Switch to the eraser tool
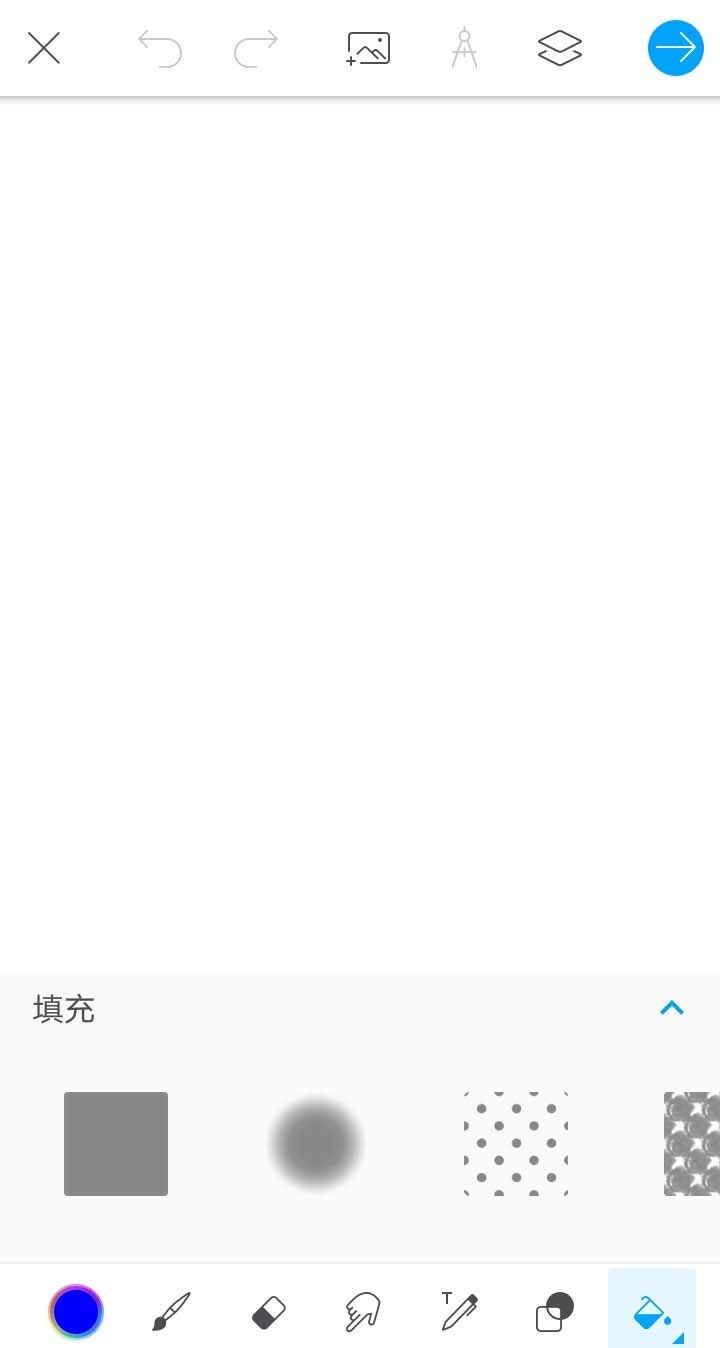Screen dimensions: 720x1348 click(268, 1312)
